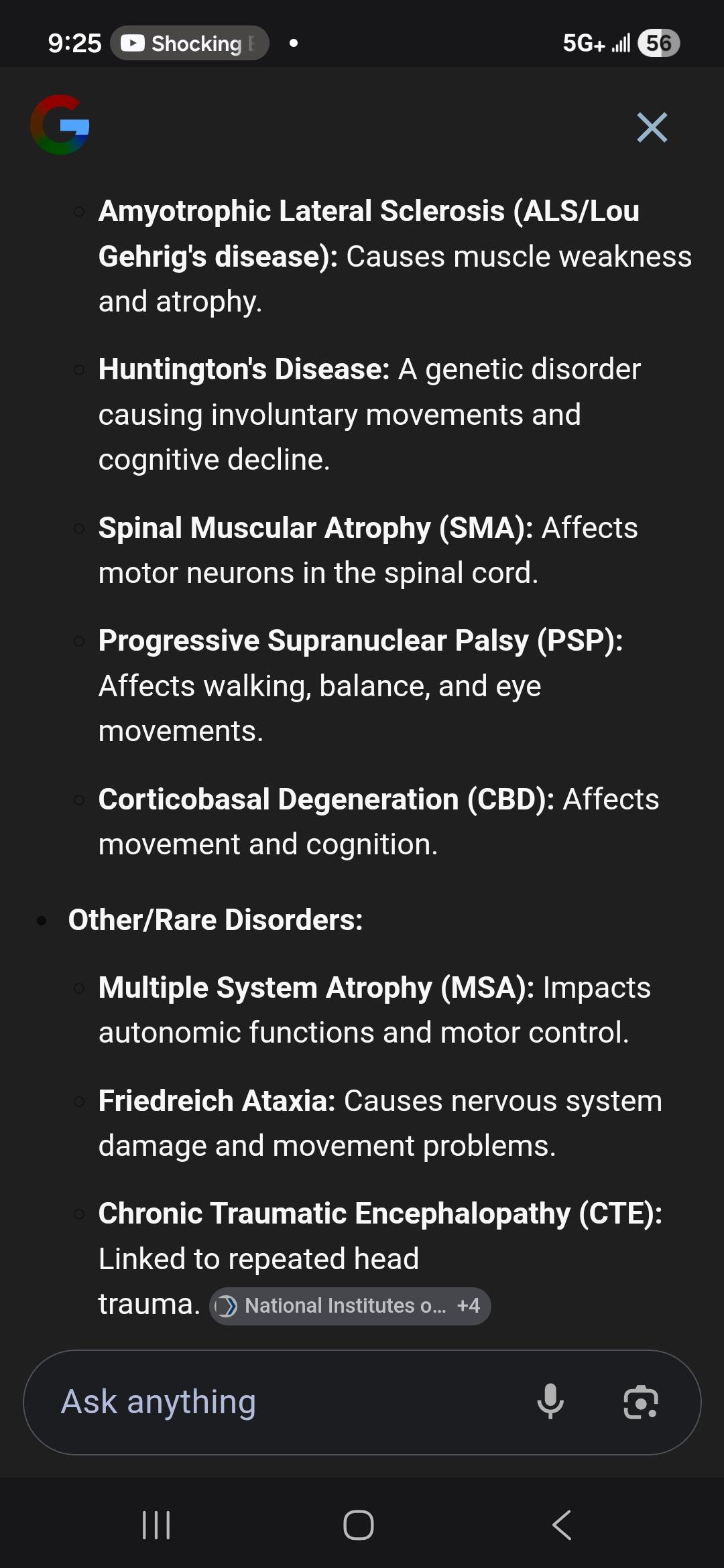
Task: Open recent apps from the navigation bar
Action: click(156, 1525)
